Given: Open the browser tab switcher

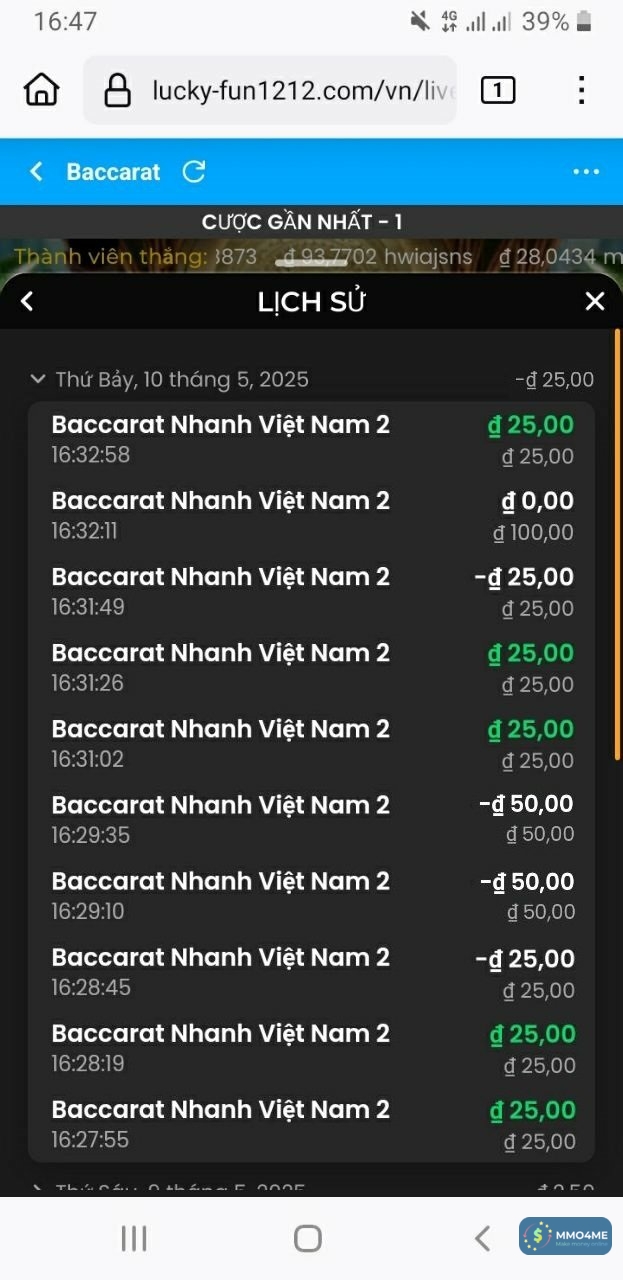Looking at the screenshot, I should point(497,91).
